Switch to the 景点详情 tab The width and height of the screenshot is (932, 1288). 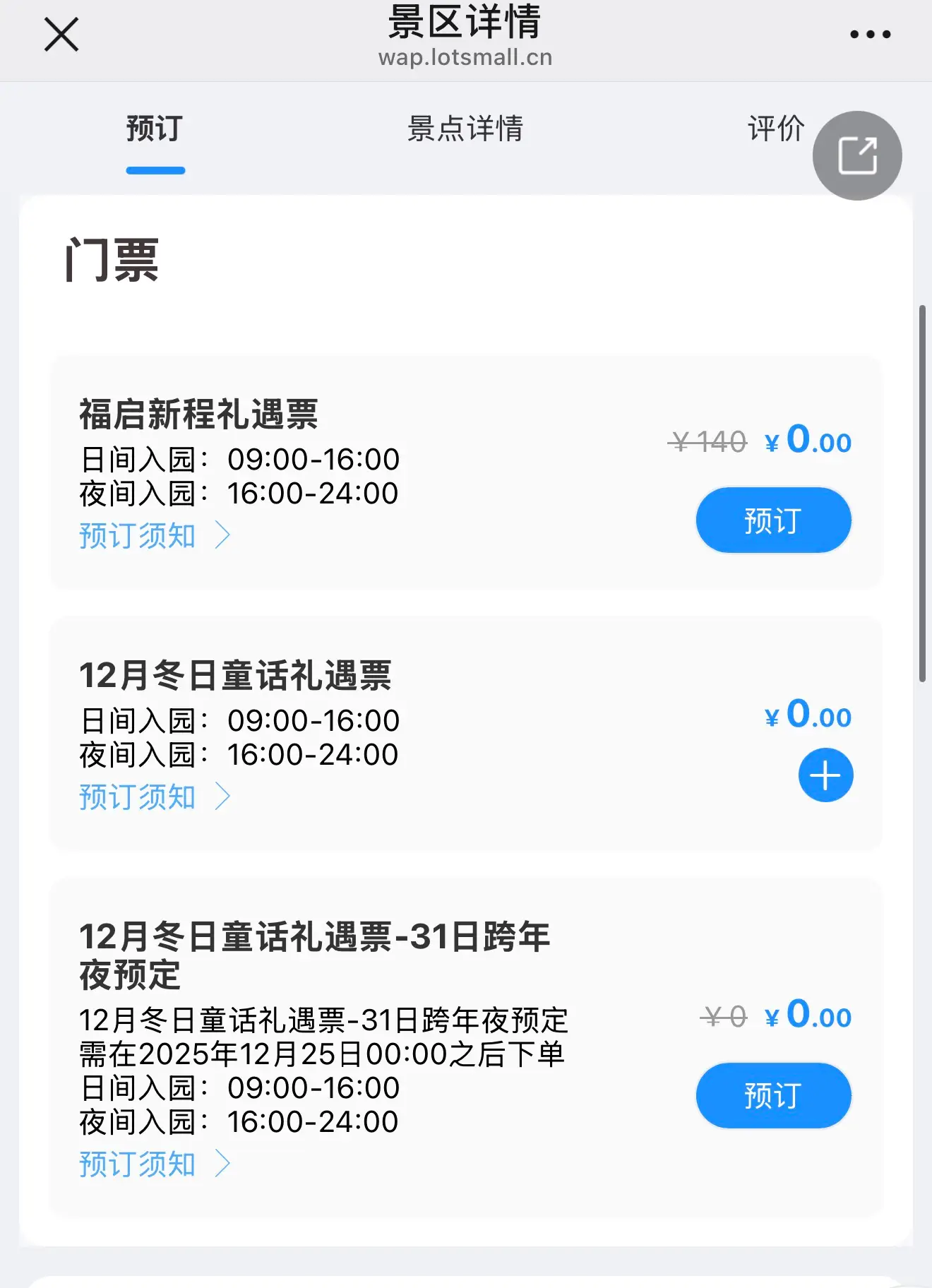pyautogui.click(x=465, y=129)
